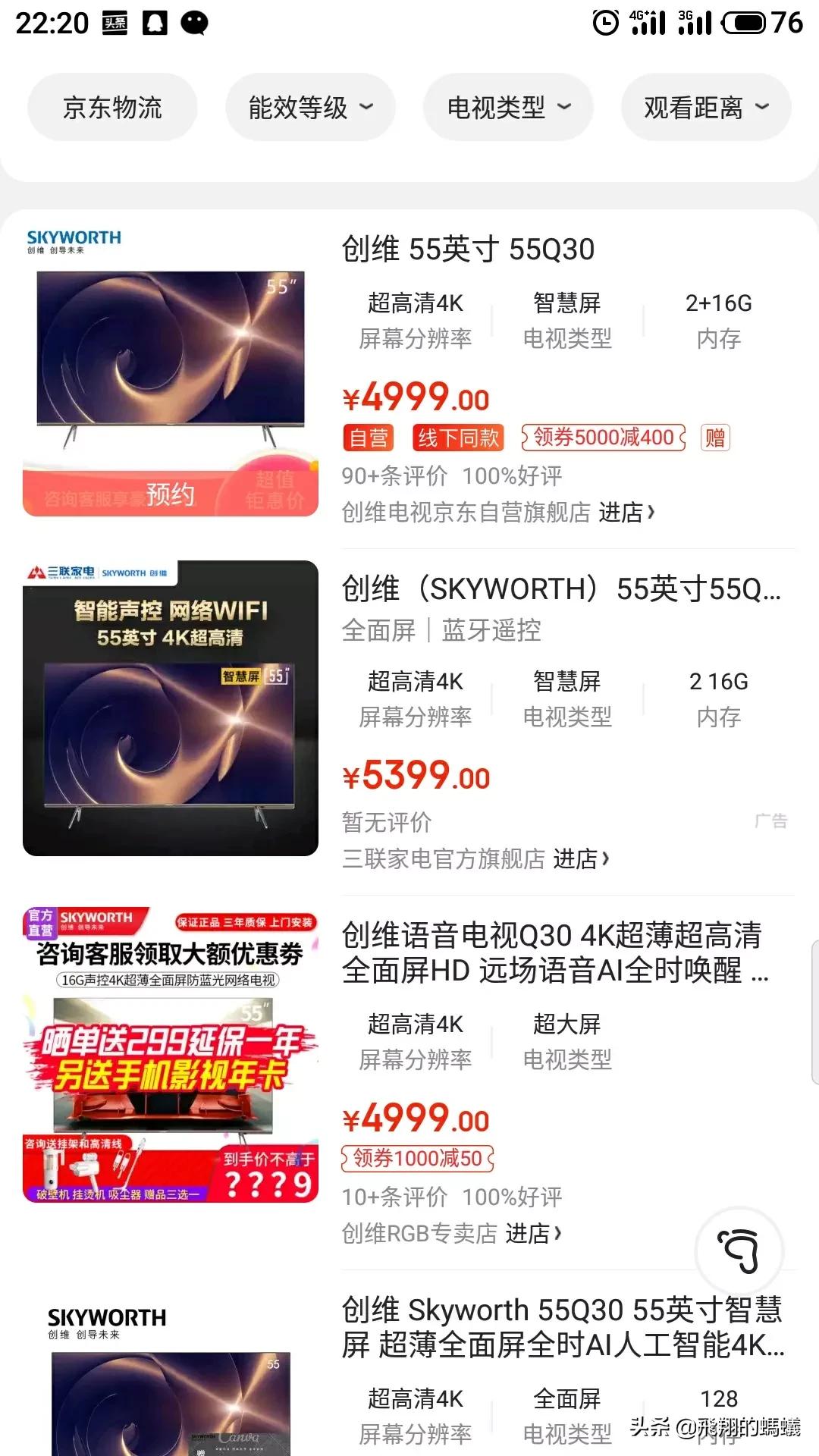Tap the 领券1000减50 coupon tag

point(418,1158)
